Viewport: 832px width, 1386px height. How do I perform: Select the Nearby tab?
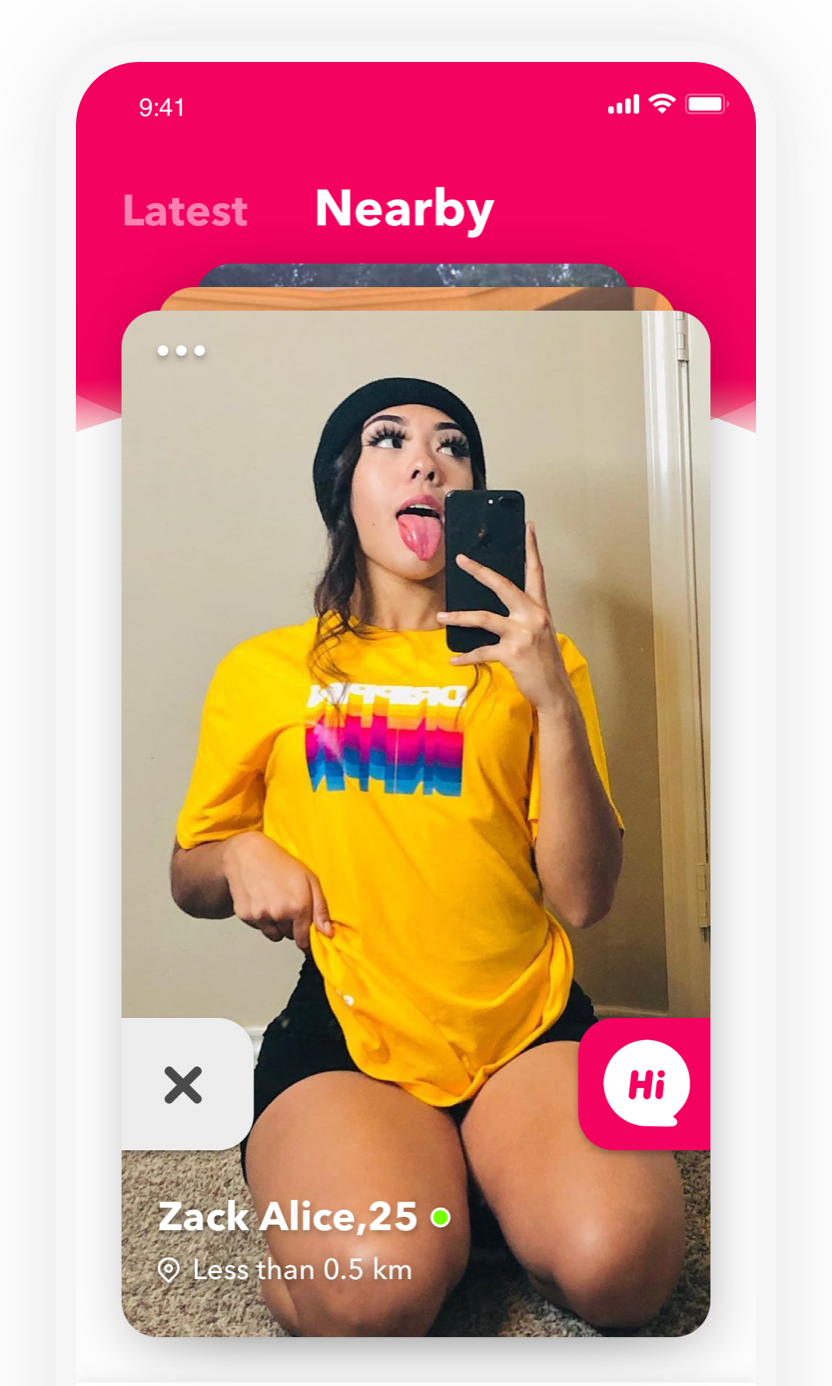point(404,208)
